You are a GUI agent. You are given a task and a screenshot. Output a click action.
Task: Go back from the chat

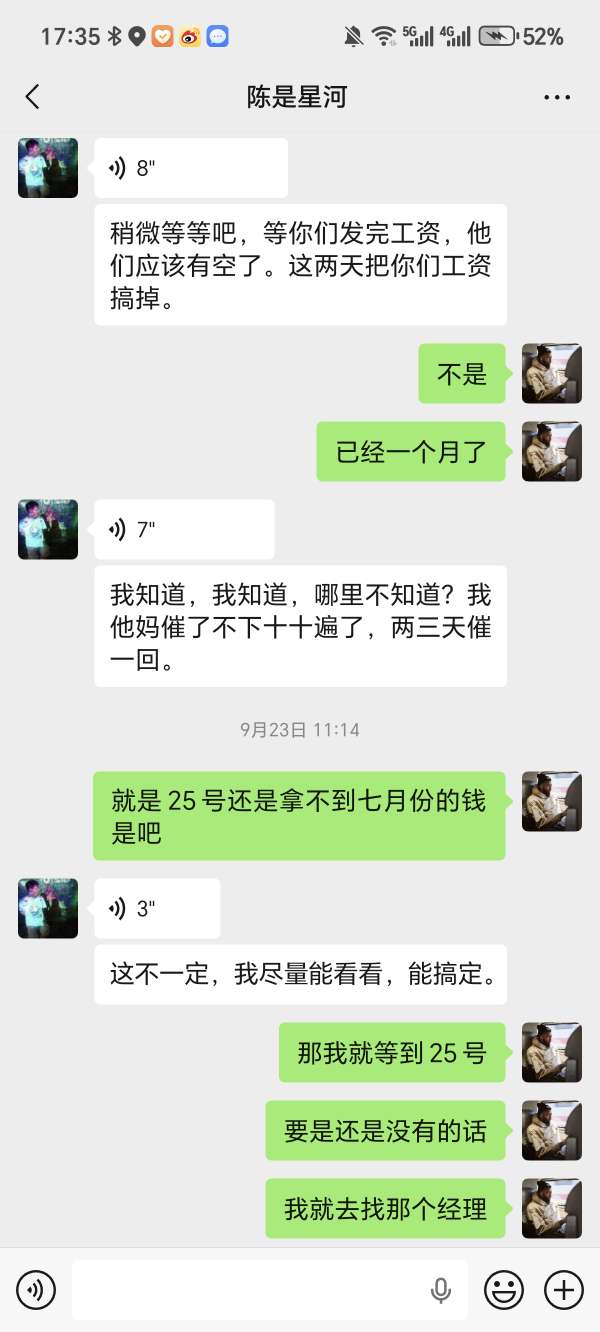pos(33,97)
